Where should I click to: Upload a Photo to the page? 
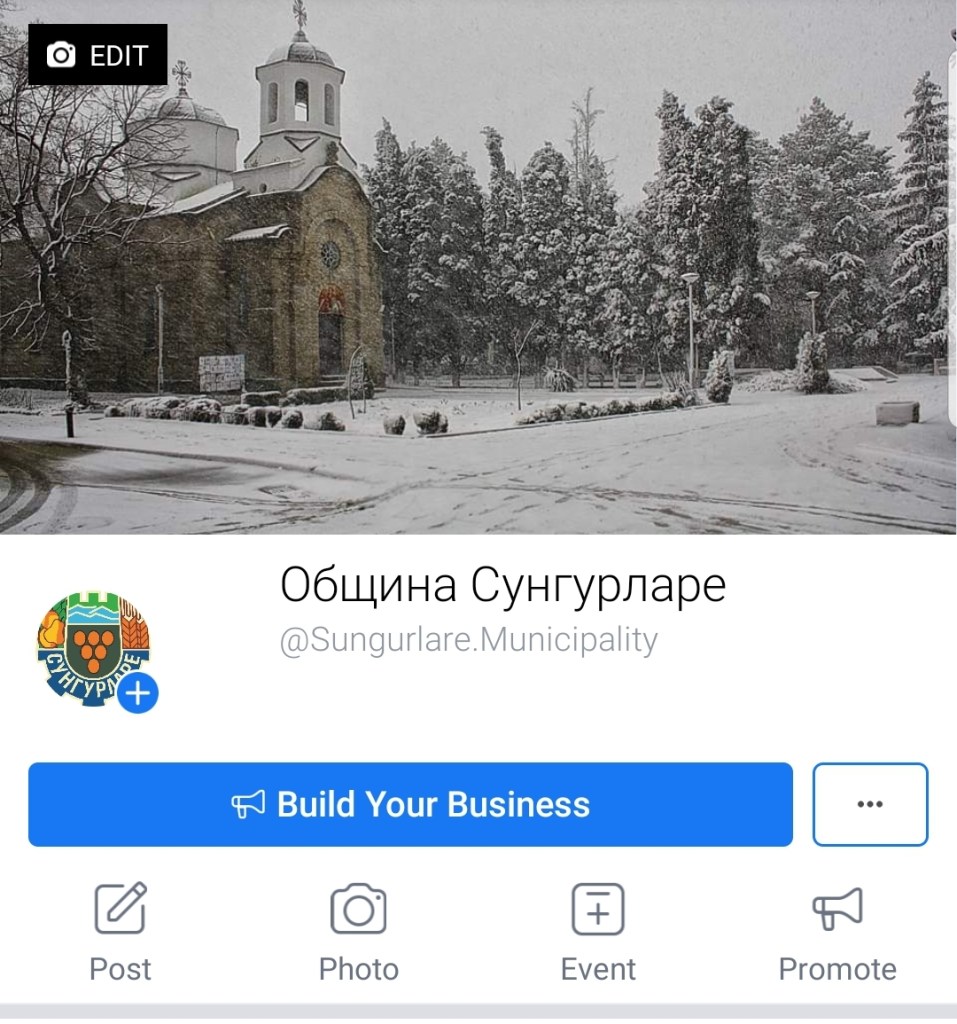pos(358,931)
